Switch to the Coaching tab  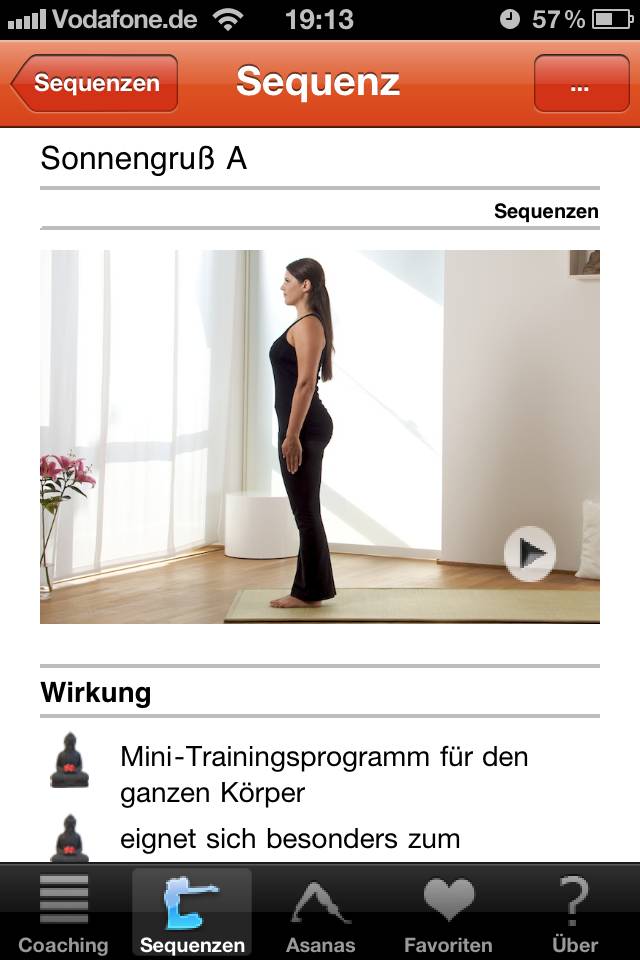click(x=63, y=912)
